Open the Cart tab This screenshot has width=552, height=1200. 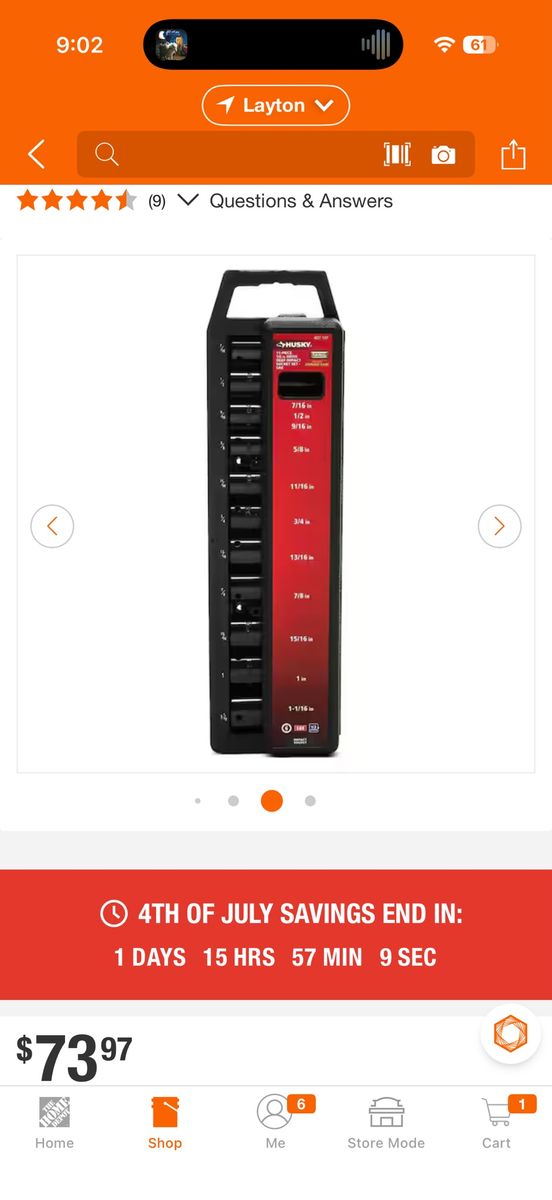click(497, 1123)
